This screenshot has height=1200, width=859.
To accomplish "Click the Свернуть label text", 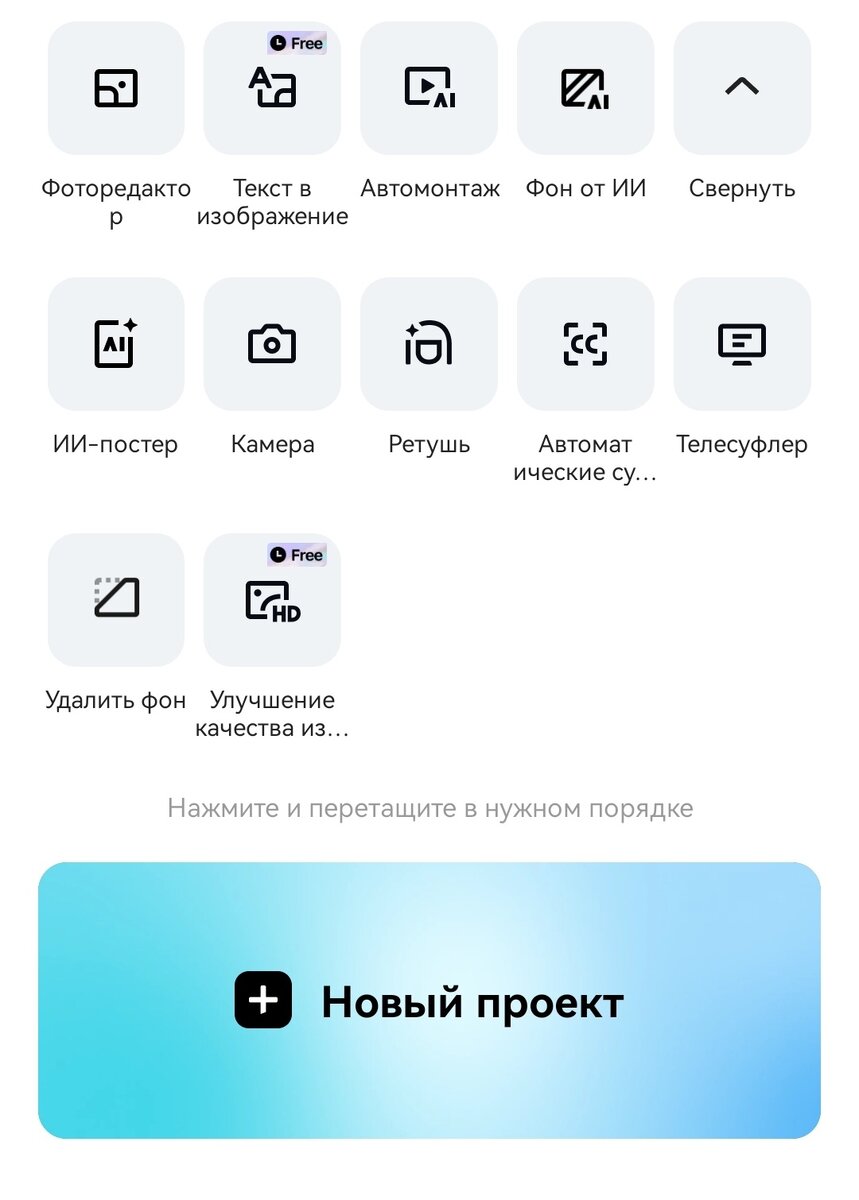I will [x=742, y=188].
